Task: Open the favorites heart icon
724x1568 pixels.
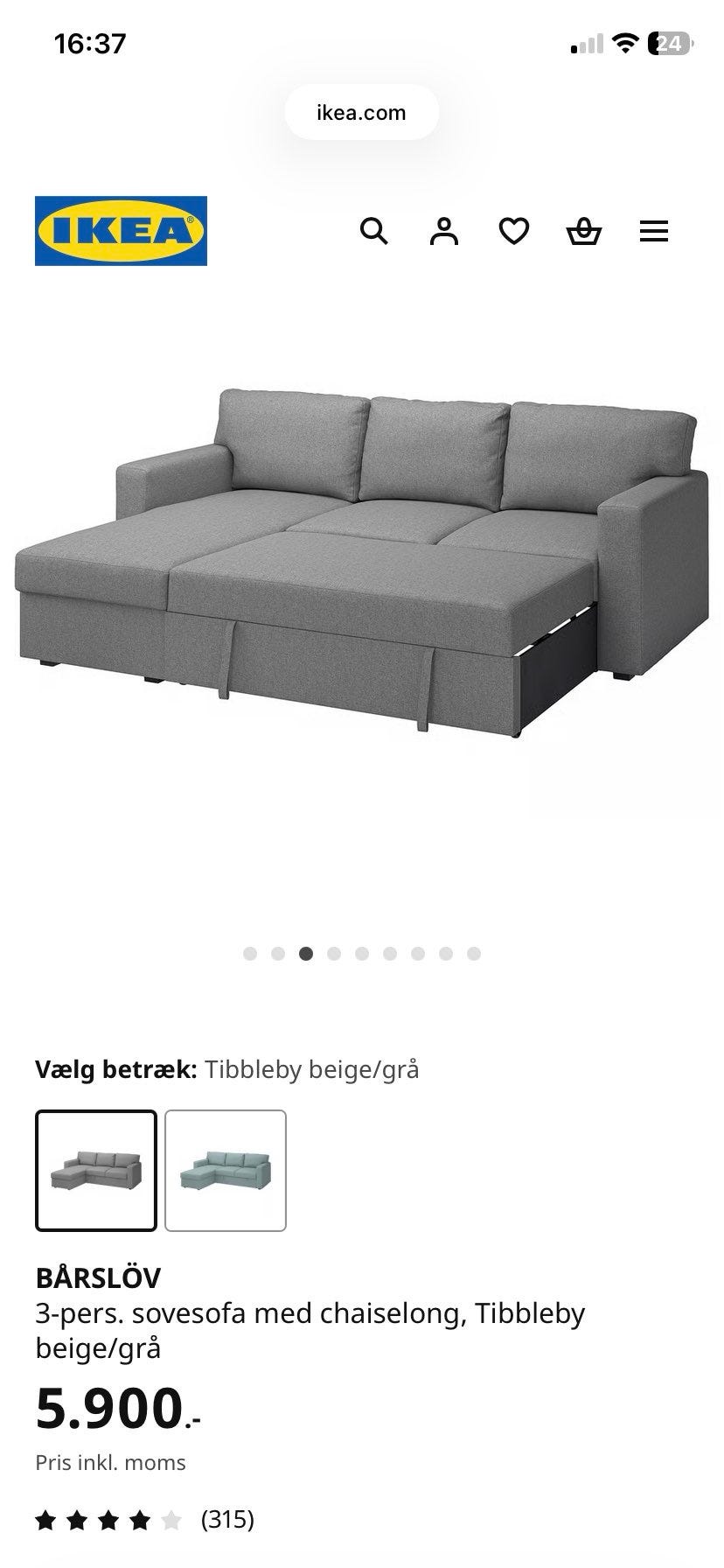Action: (514, 231)
